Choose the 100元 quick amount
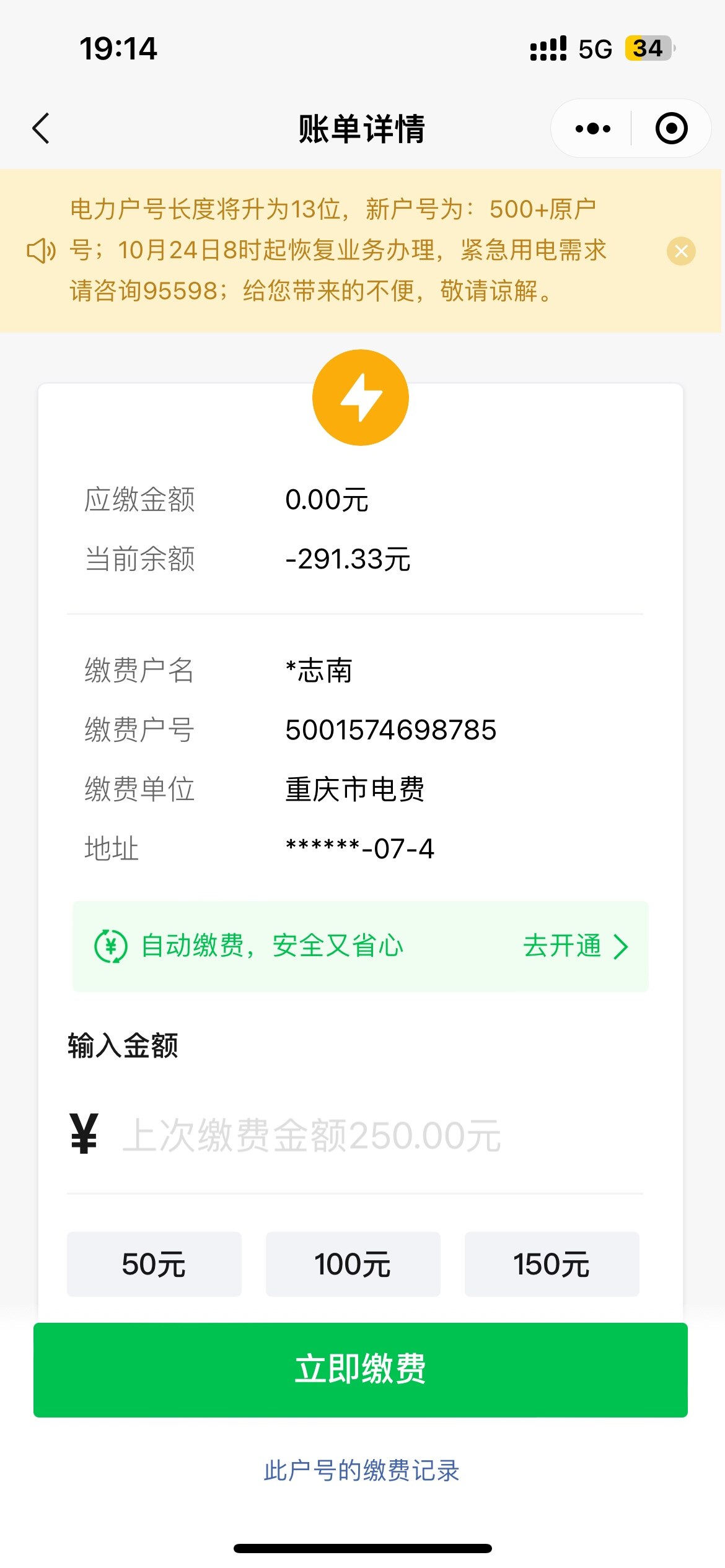This screenshot has height=1568, width=725. click(x=353, y=1265)
